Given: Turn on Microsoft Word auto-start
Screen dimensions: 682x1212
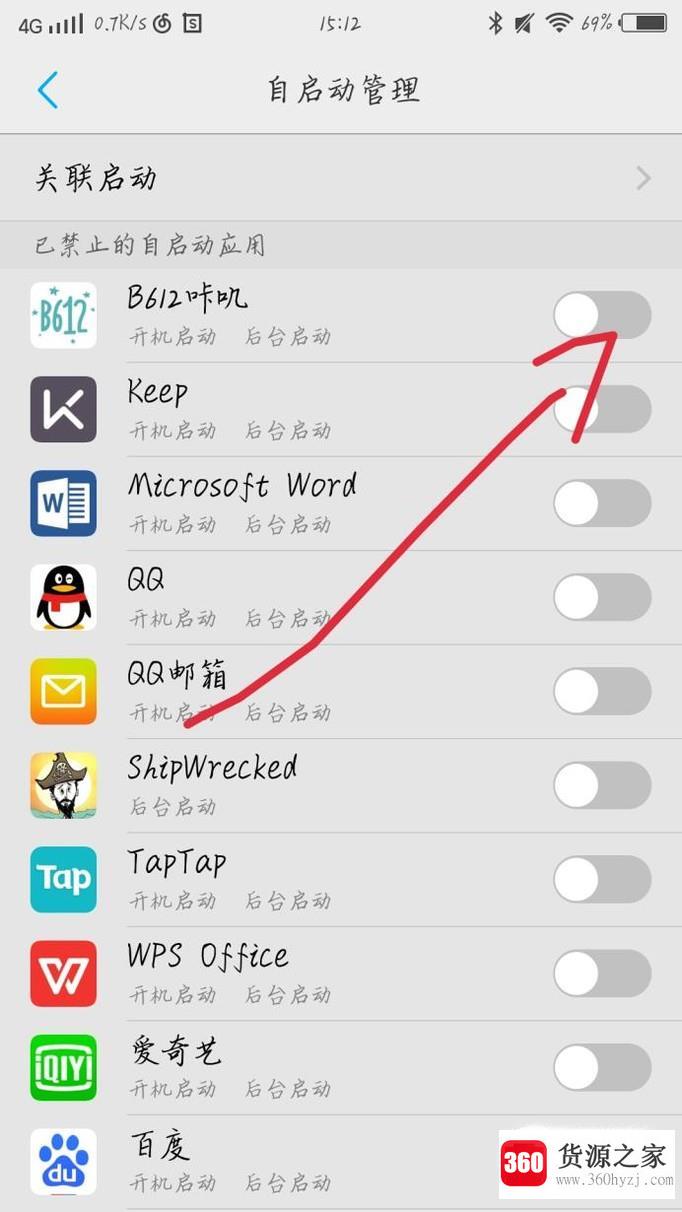Looking at the screenshot, I should (602, 503).
